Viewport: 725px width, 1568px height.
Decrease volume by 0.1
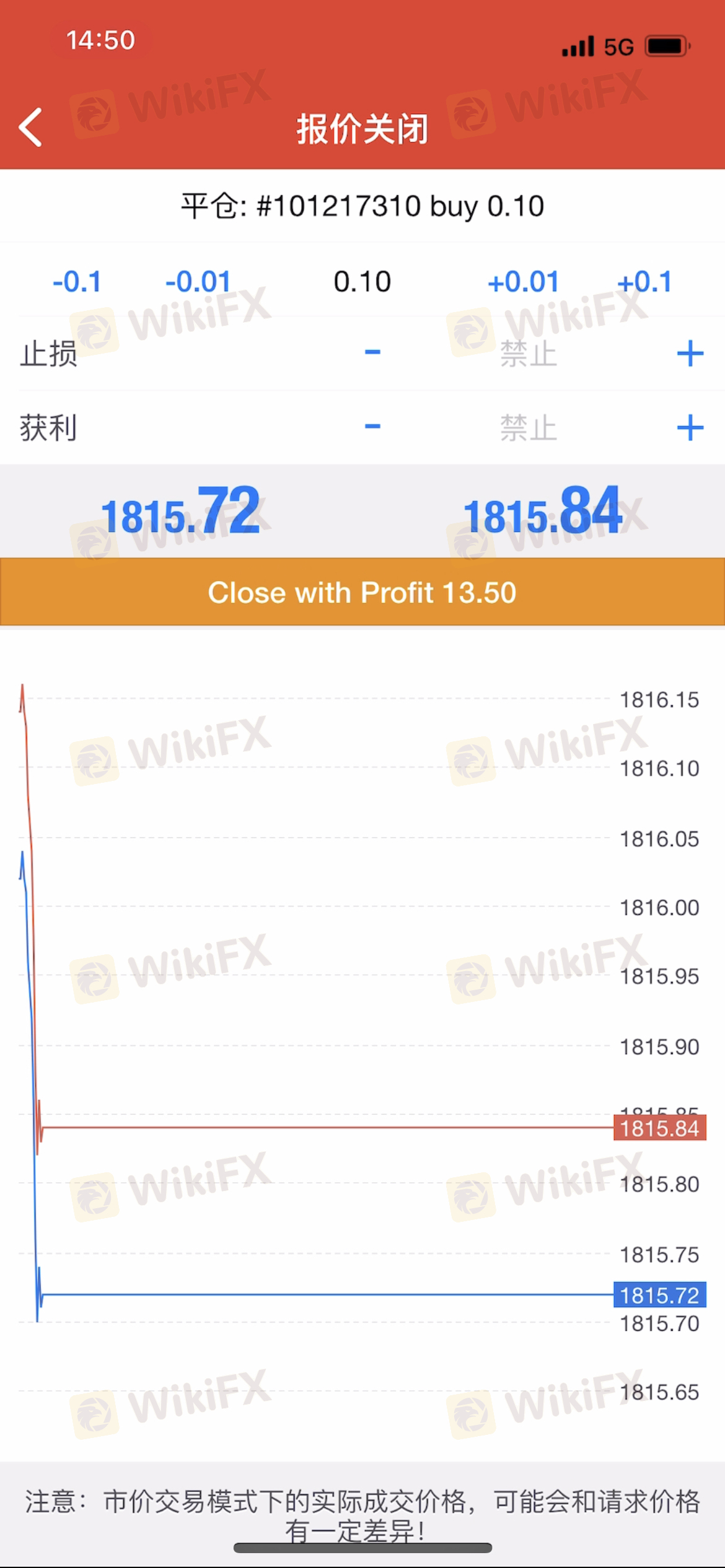pos(77,282)
